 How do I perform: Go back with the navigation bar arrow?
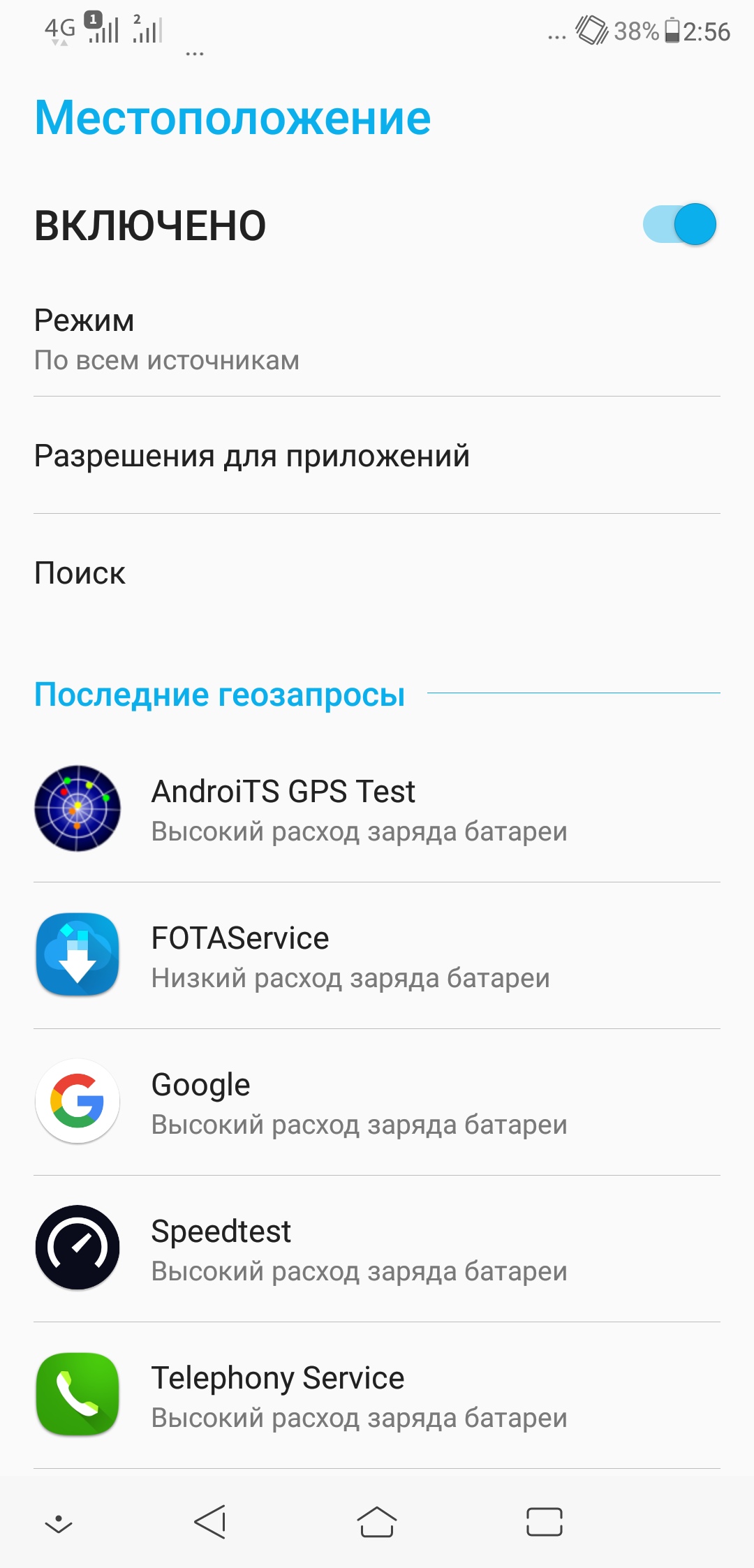click(x=209, y=1522)
